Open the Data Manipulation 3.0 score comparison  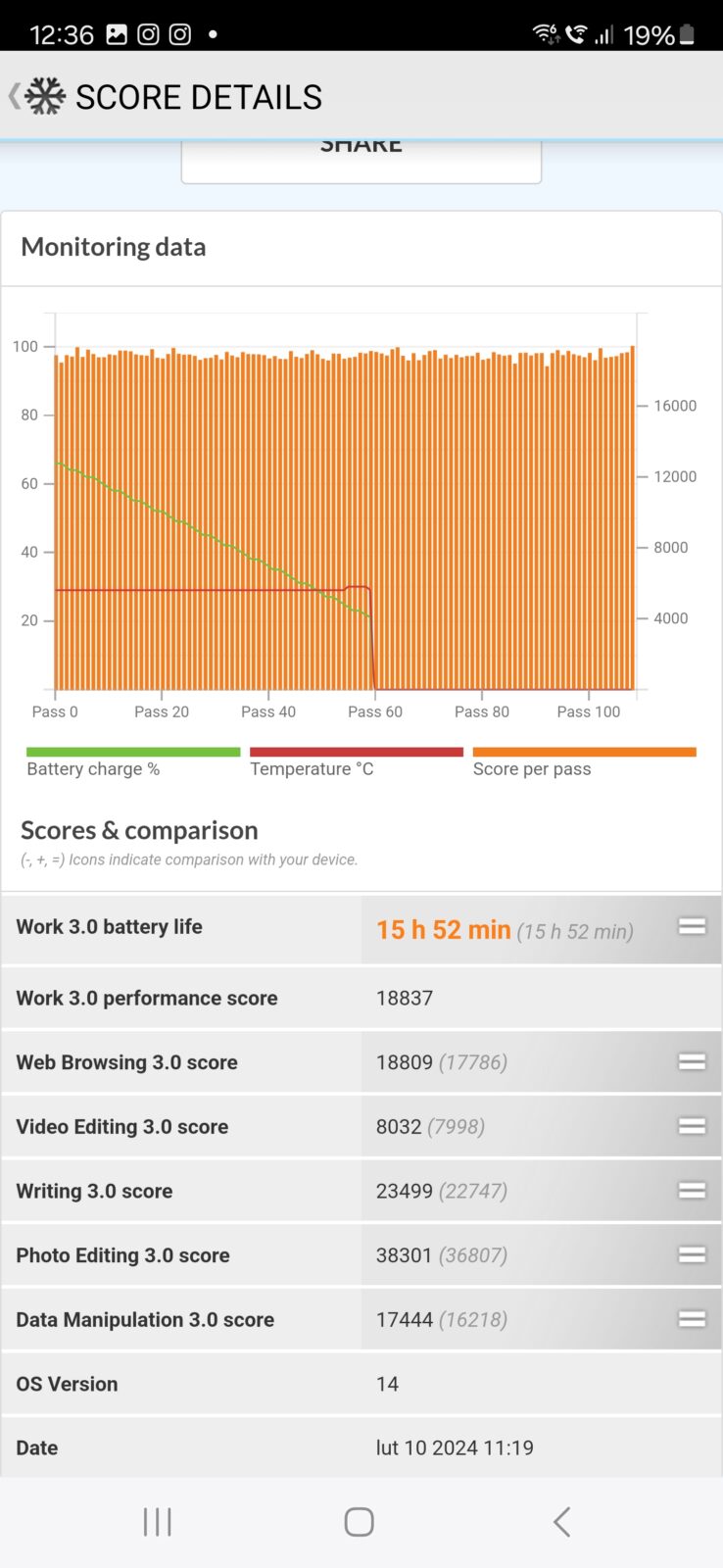(x=692, y=1320)
